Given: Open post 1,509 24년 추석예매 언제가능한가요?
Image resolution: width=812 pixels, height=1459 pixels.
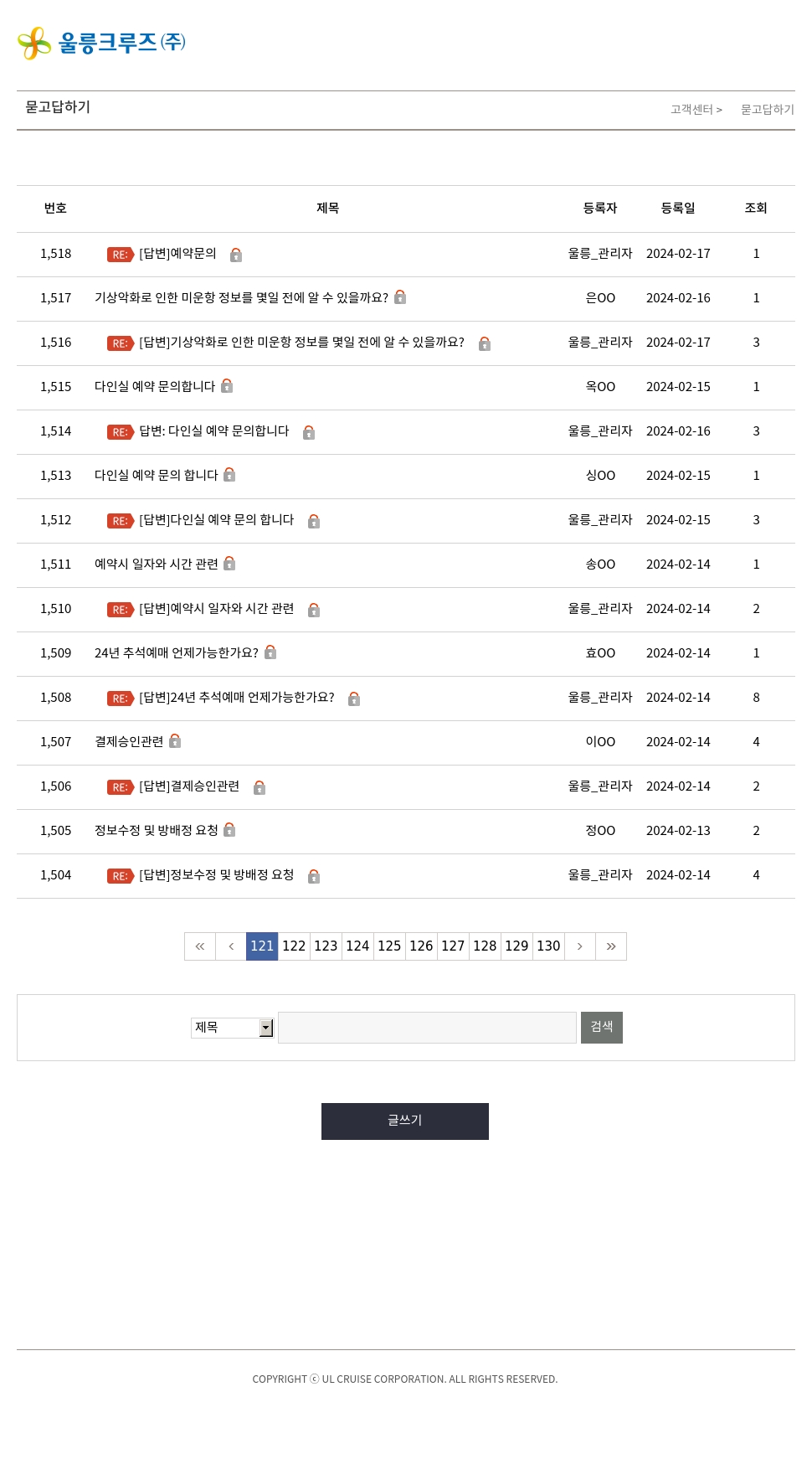Looking at the screenshot, I should click(x=177, y=653).
